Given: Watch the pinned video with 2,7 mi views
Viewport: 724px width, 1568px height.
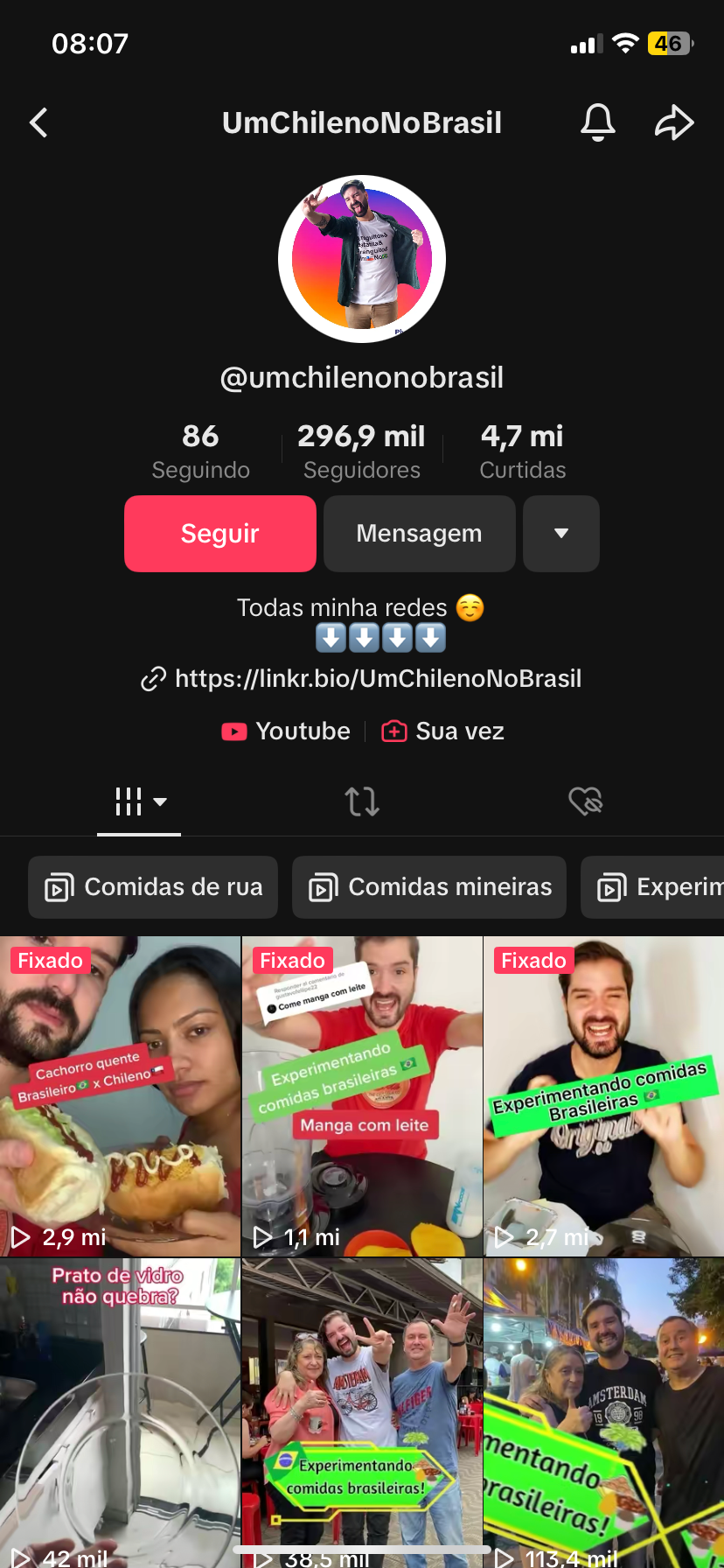Looking at the screenshot, I should click(603, 1096).
